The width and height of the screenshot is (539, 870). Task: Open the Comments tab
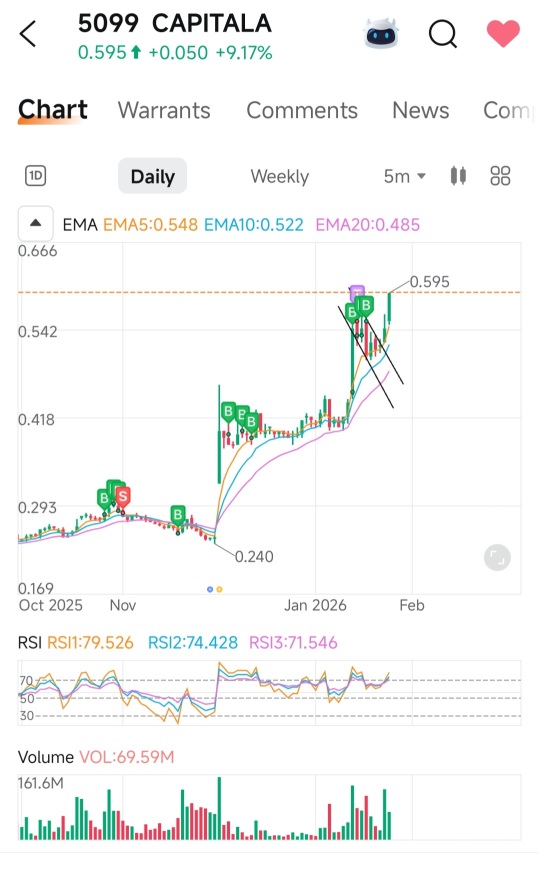302,110
